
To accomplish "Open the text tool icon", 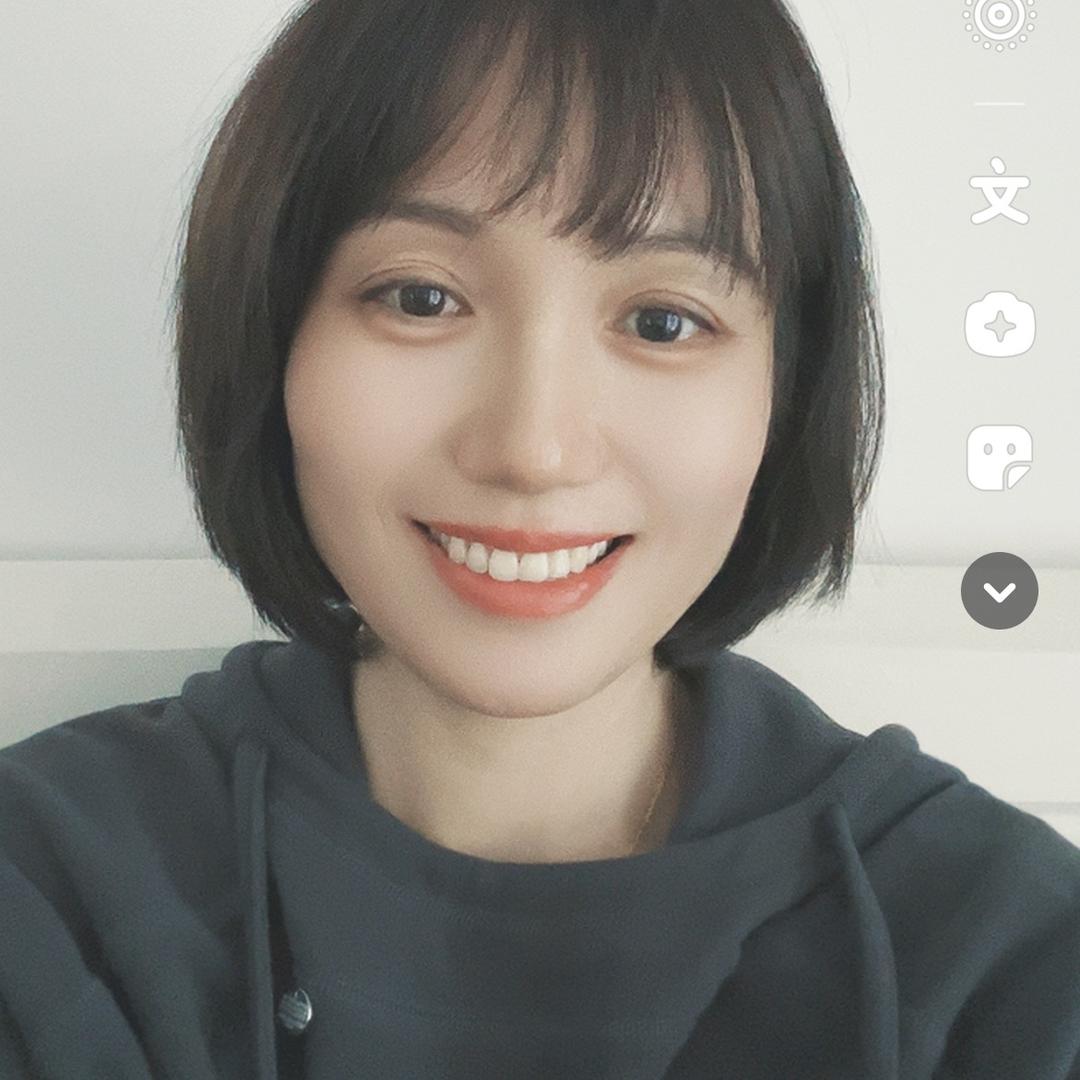I will pos(999,191).
